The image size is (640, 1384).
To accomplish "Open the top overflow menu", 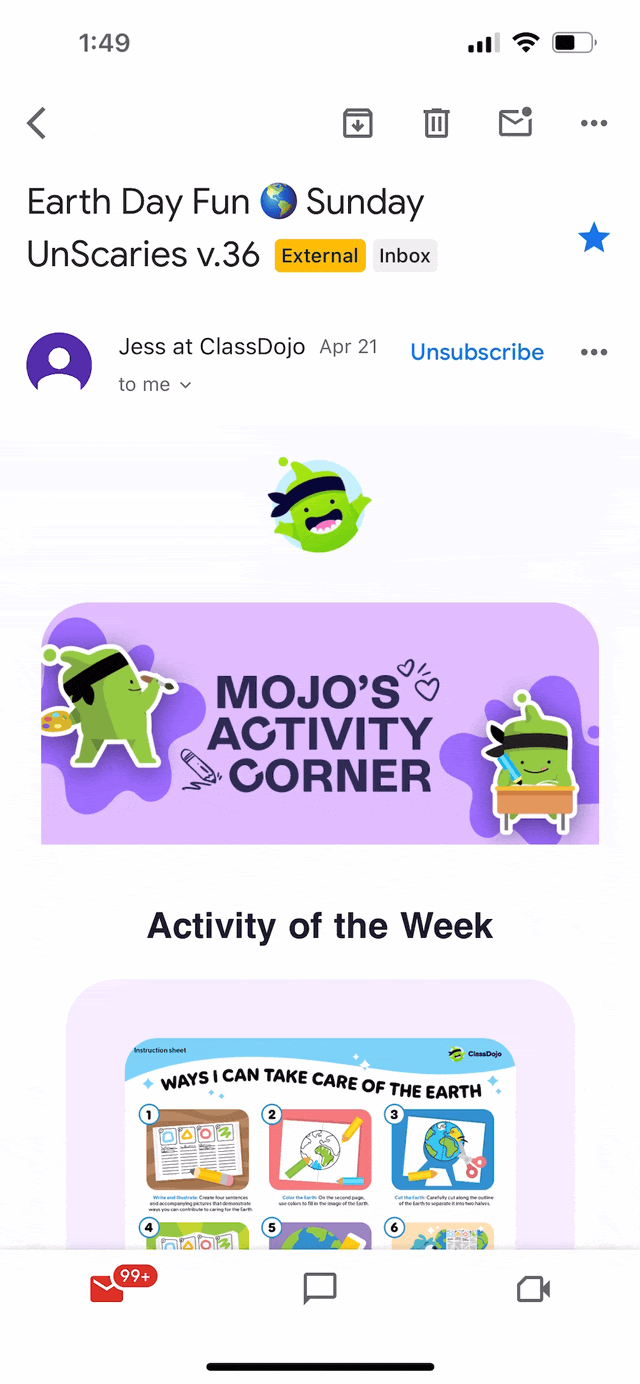I will click(594, 123).
